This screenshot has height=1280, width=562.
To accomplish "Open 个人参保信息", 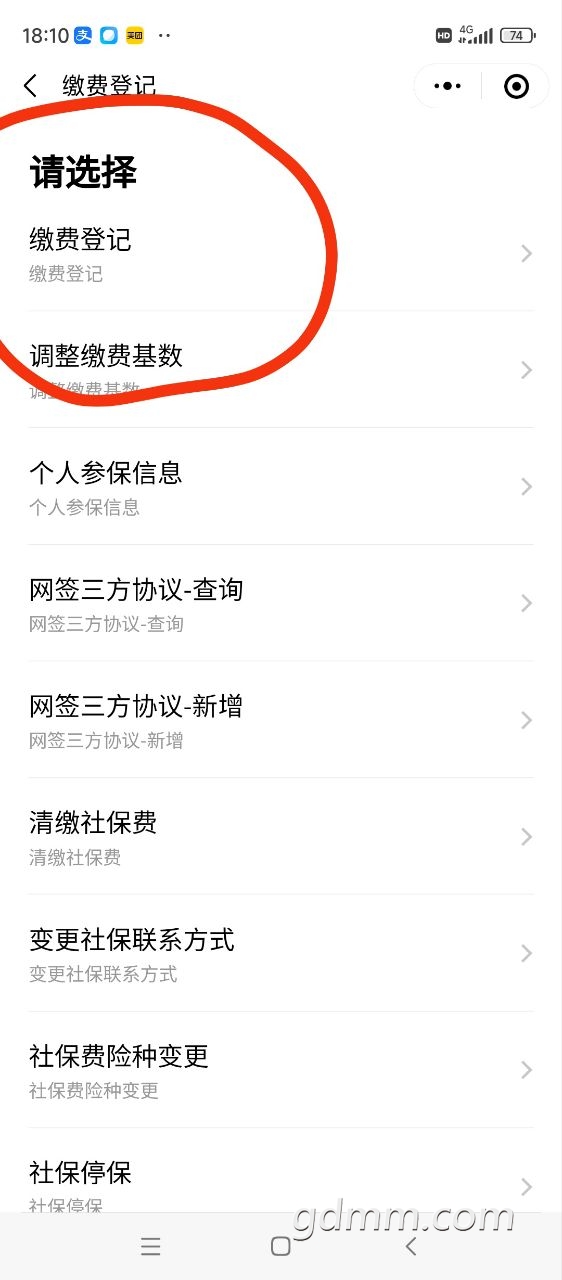I will click(x=281, y=487).
